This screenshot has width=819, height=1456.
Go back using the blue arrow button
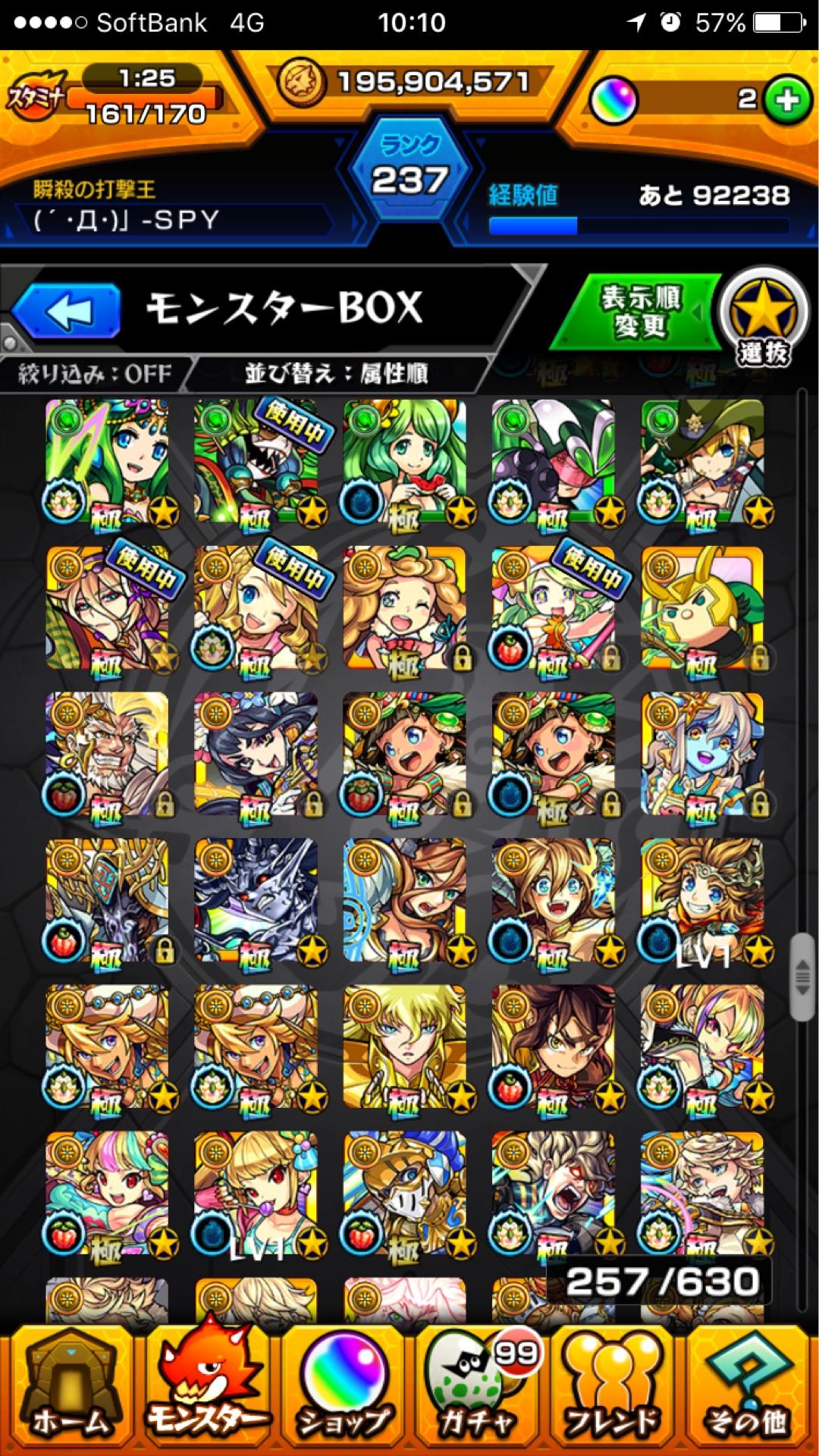point(67,310)
